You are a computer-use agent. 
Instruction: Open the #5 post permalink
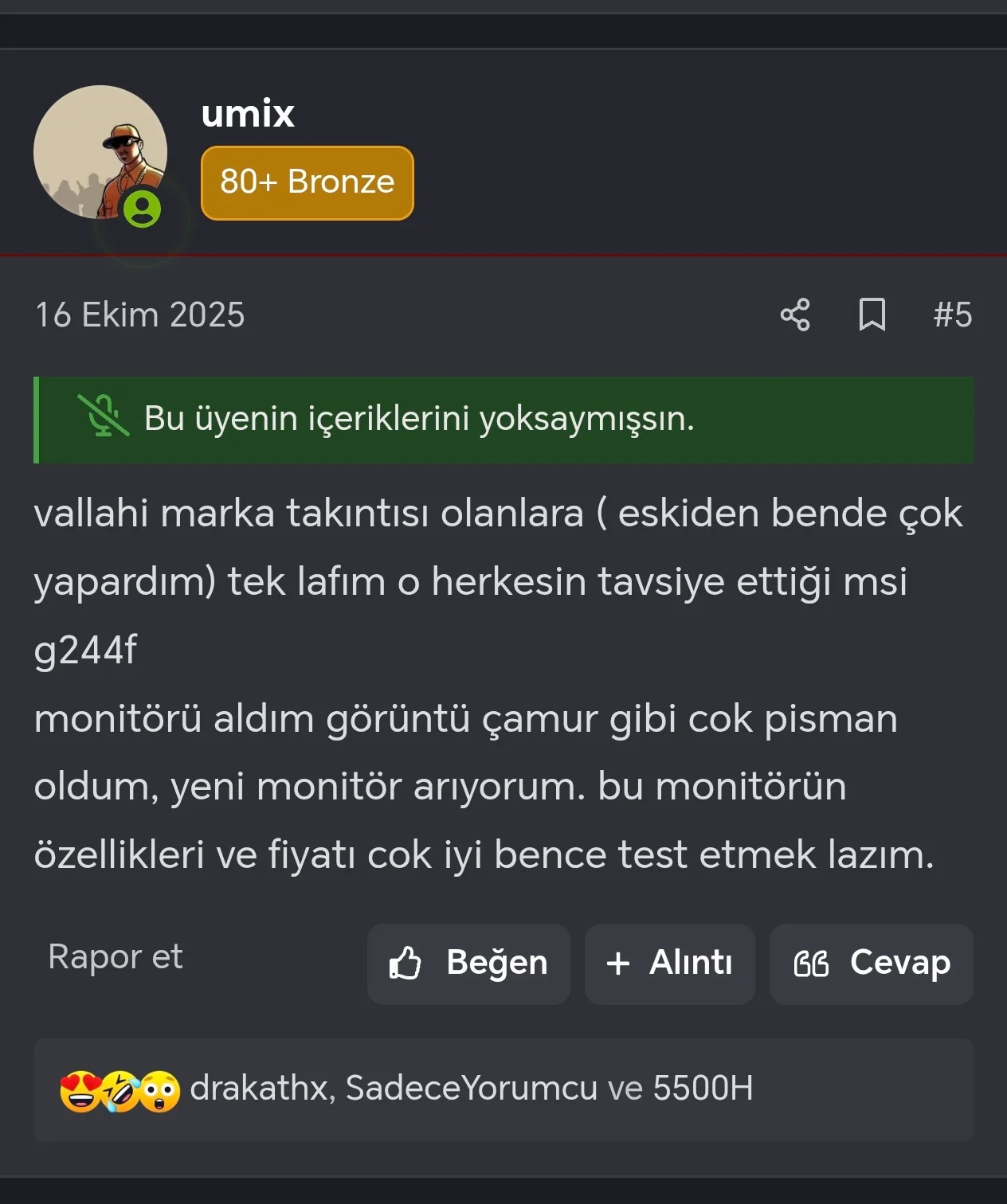coord(953,315)
